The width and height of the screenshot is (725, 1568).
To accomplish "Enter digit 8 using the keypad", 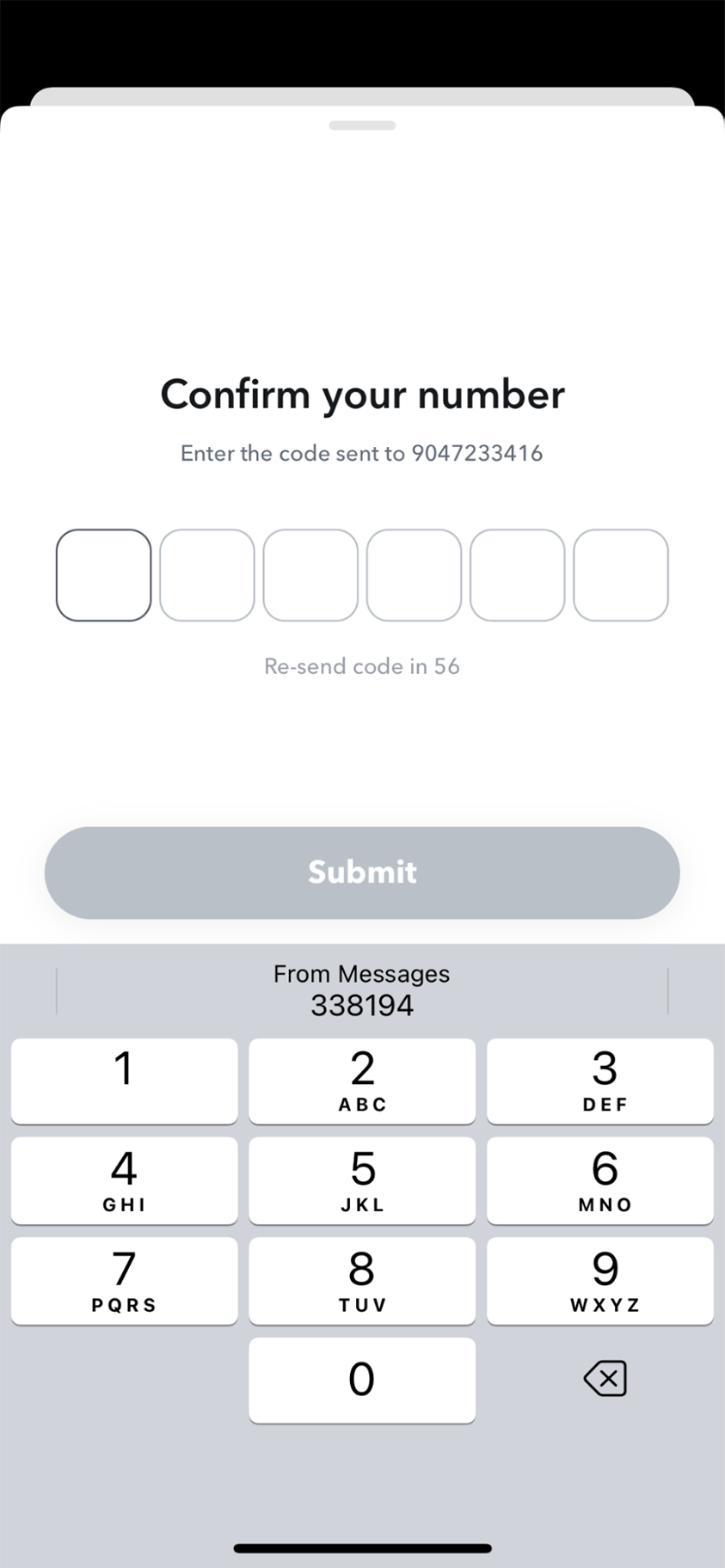I will point(362,1281).
